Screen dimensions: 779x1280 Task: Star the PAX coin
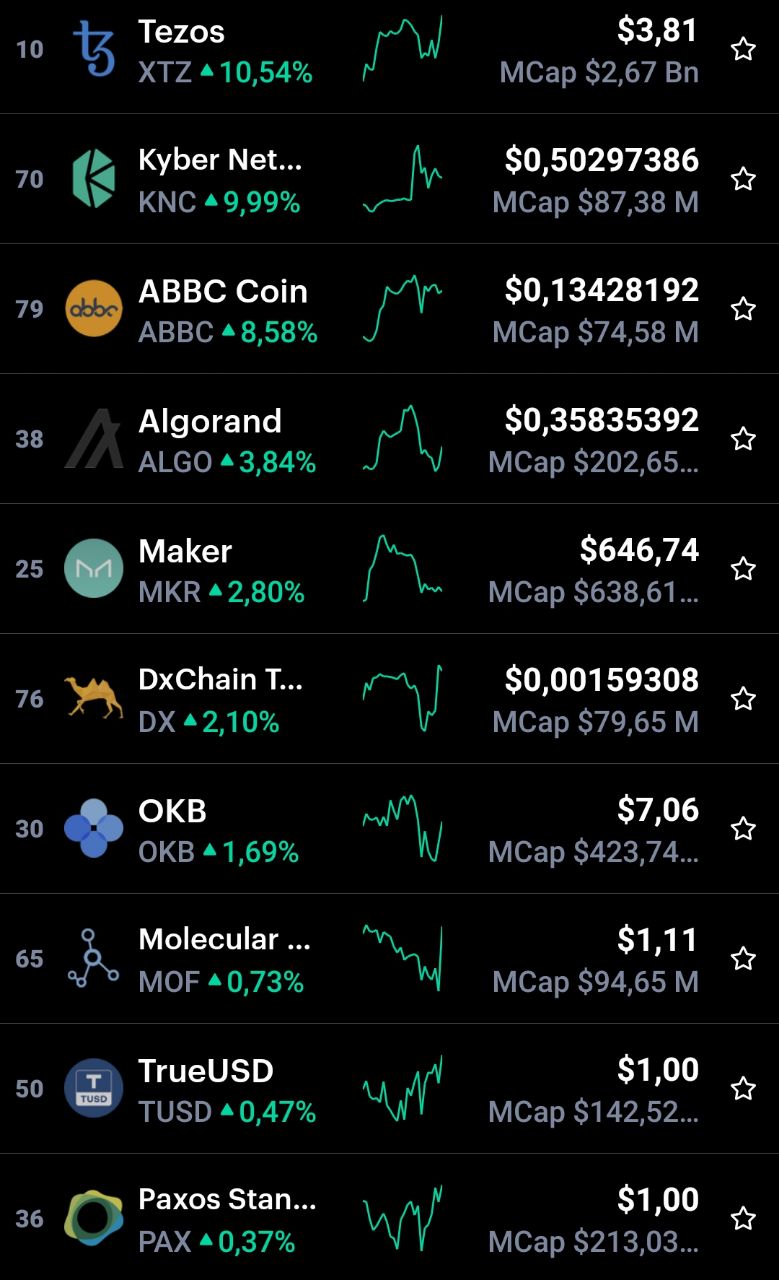743,1219
